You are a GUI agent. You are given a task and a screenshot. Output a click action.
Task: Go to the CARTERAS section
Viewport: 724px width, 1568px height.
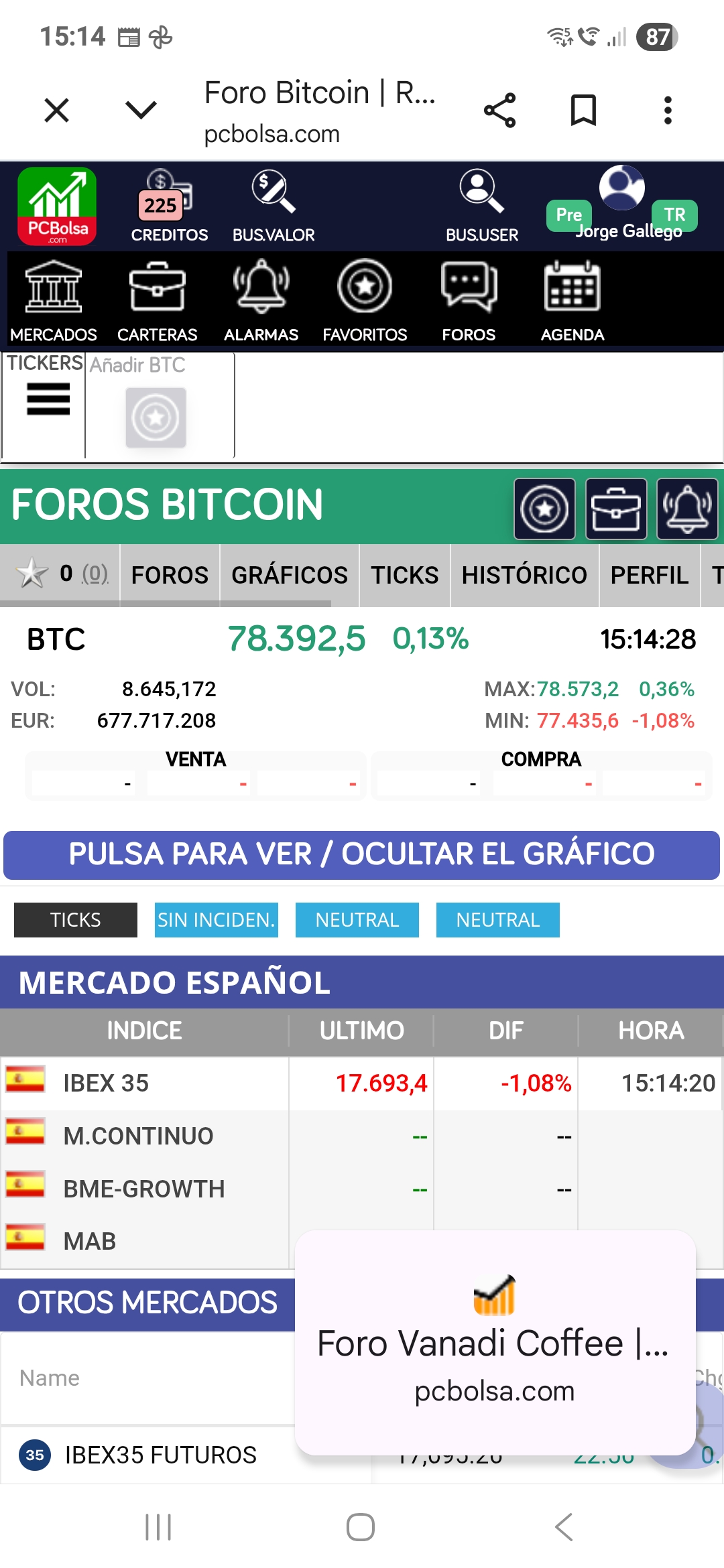tap(157, 302)
